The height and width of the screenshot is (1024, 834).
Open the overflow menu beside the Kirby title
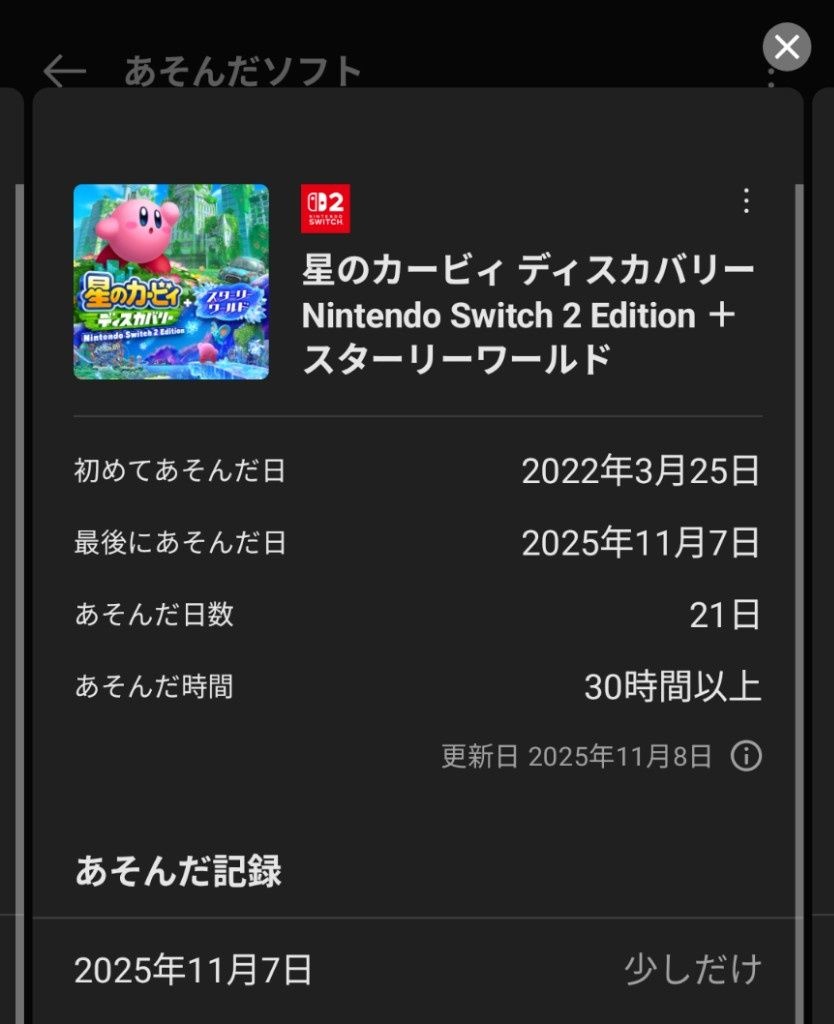click(x=745, y=202)
